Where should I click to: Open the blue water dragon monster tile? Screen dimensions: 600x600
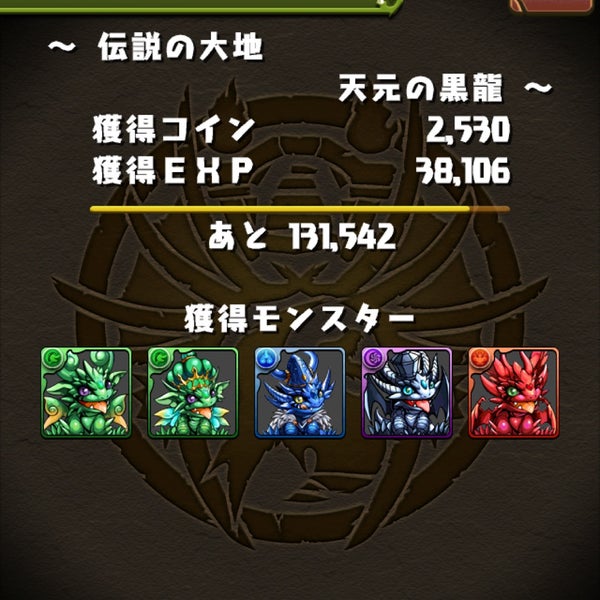[299, 393]
